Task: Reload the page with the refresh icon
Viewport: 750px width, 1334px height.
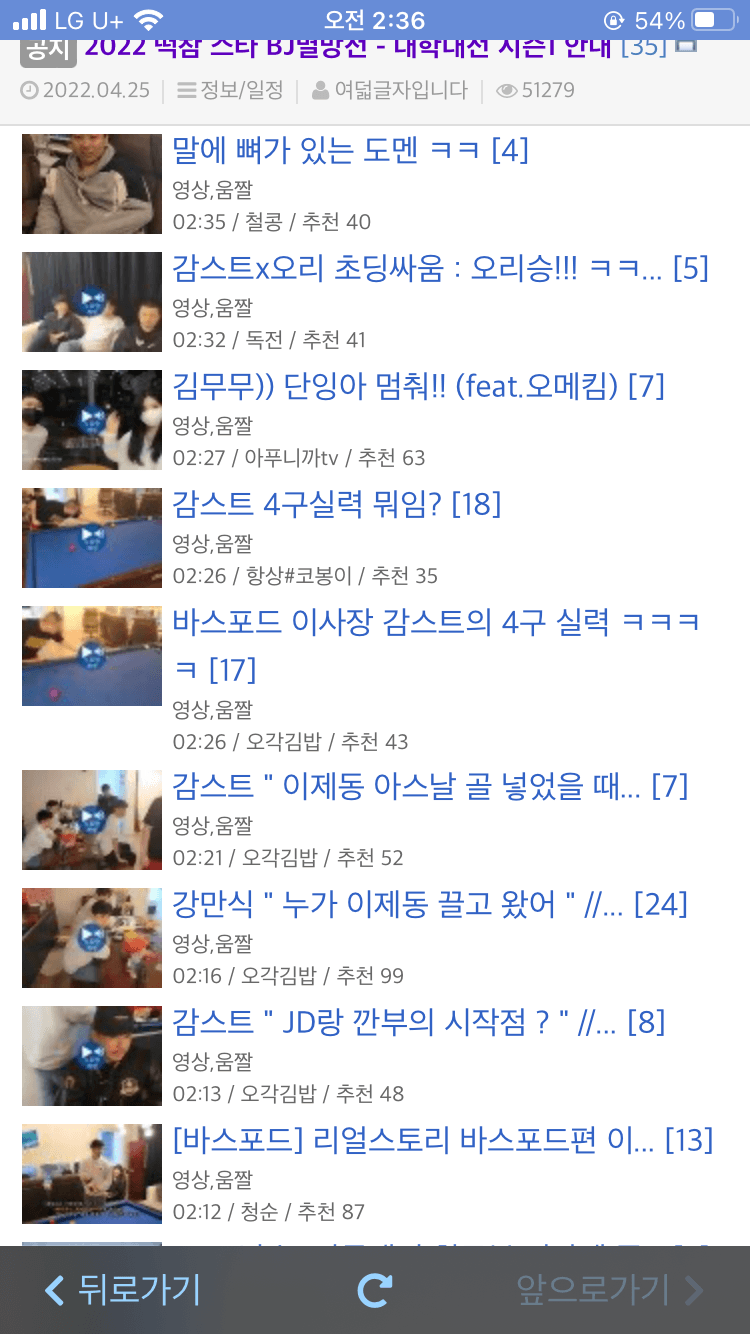Action: click(x=374, y=1290)
